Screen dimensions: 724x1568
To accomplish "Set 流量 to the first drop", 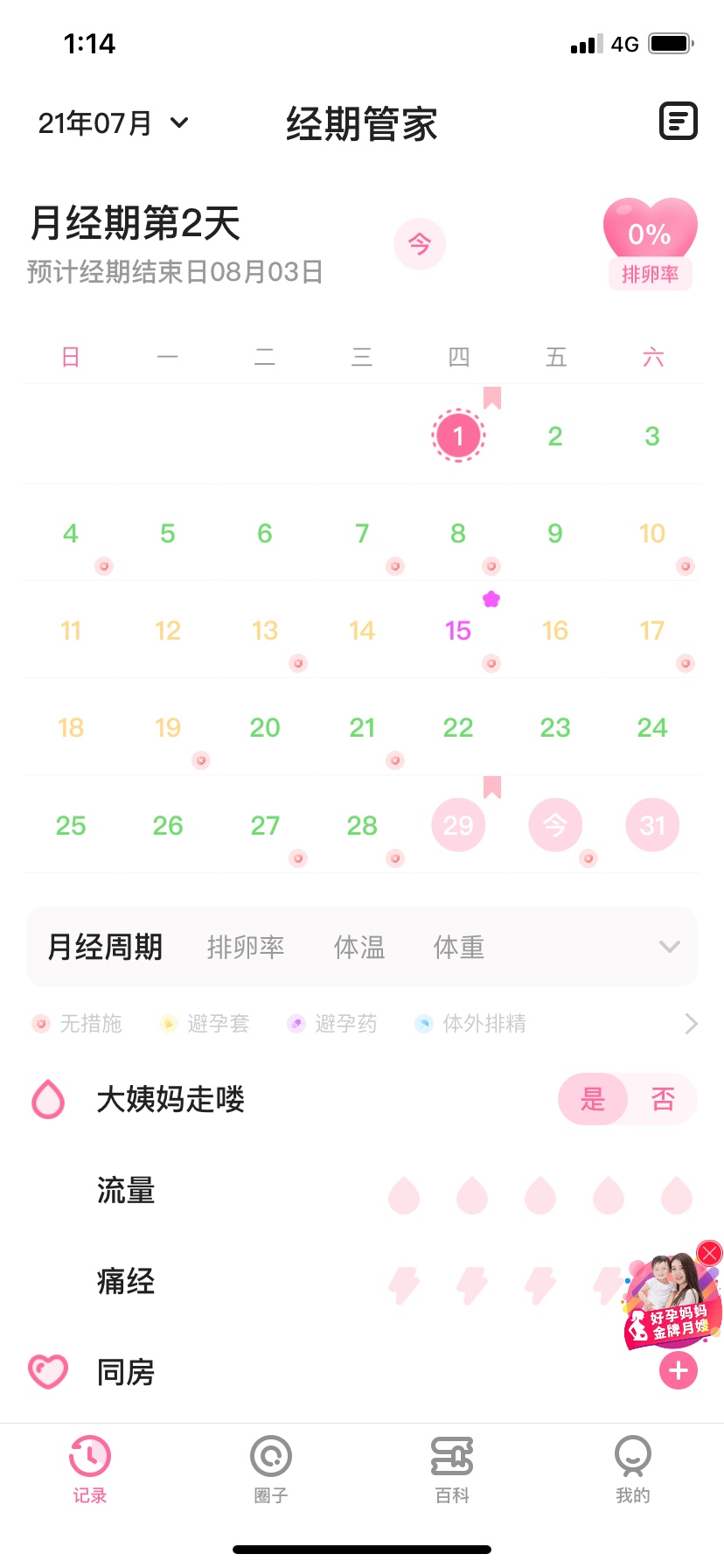I will point(404,1195).
